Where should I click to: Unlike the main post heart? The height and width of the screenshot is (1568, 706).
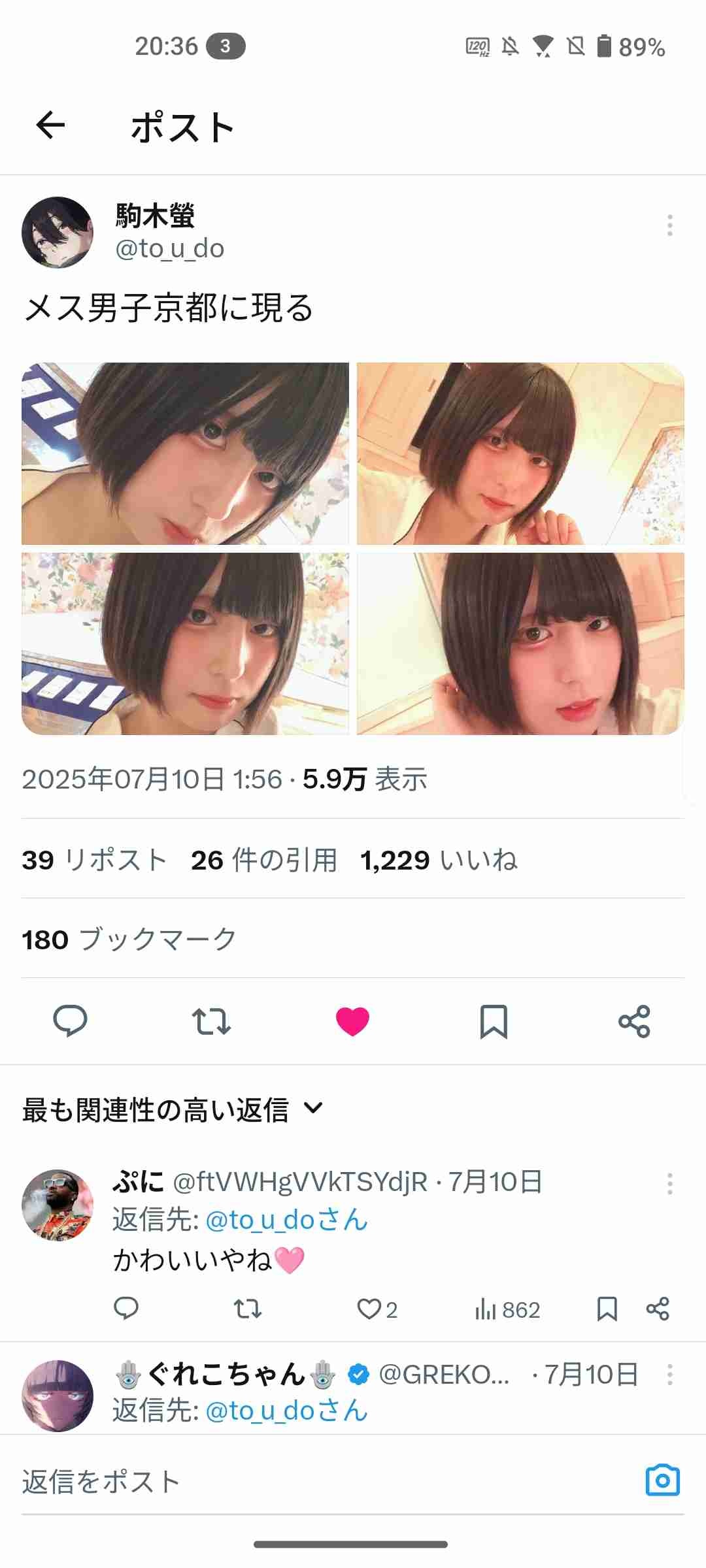pos(352,1021)
